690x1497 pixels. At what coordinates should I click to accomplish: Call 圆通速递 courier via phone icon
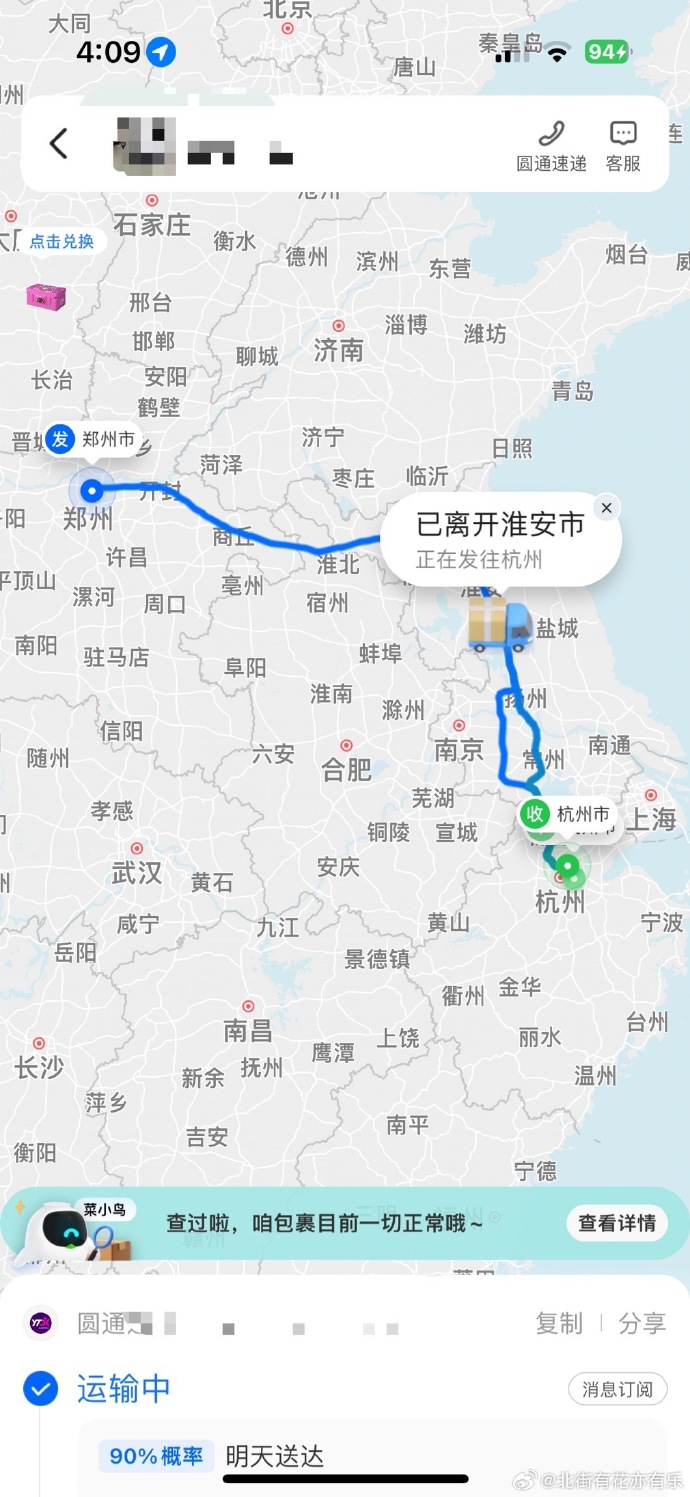click(552, 145)
